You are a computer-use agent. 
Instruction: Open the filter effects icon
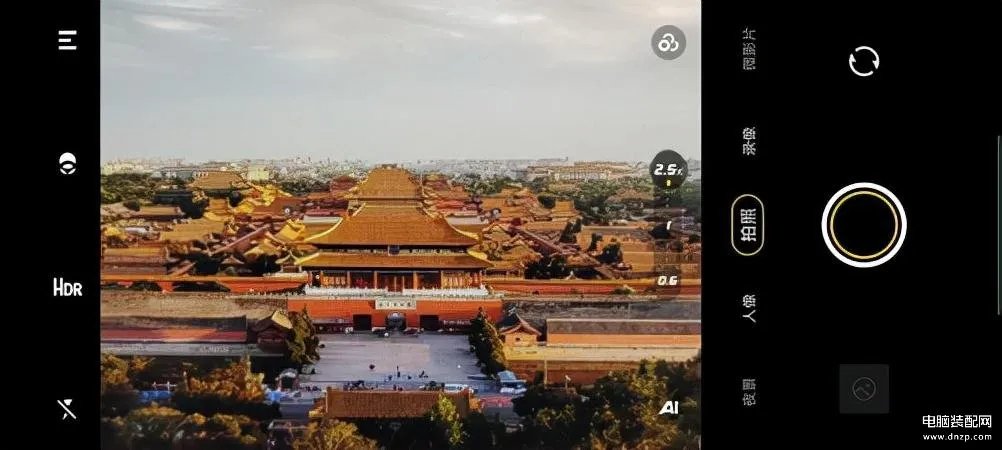tap(67, 164)
